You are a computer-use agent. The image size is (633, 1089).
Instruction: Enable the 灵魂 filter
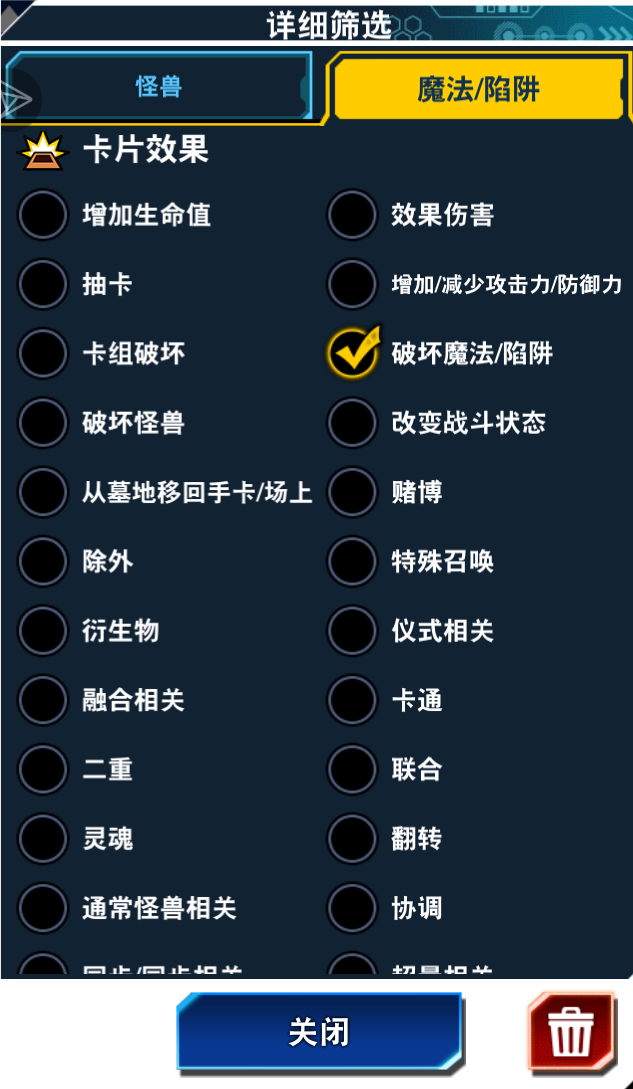(x=42, y=839)
